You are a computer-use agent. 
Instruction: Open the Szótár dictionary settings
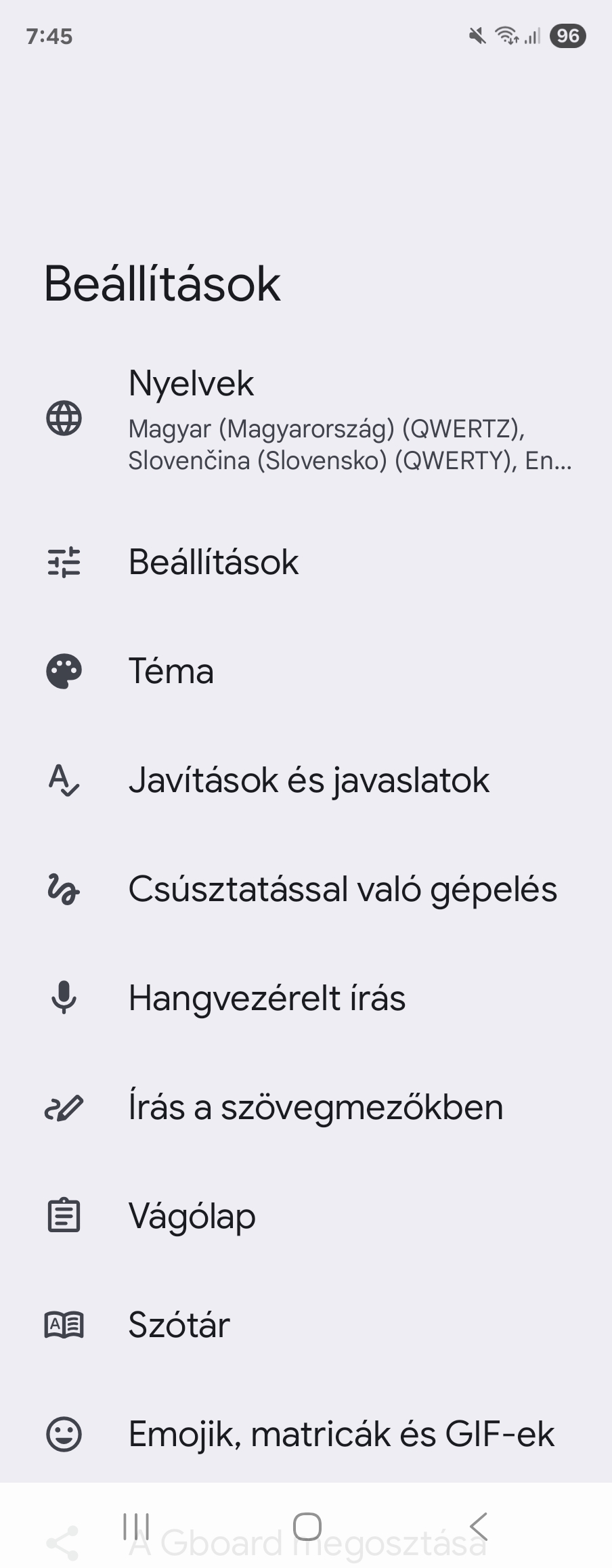click(306, 1325)
